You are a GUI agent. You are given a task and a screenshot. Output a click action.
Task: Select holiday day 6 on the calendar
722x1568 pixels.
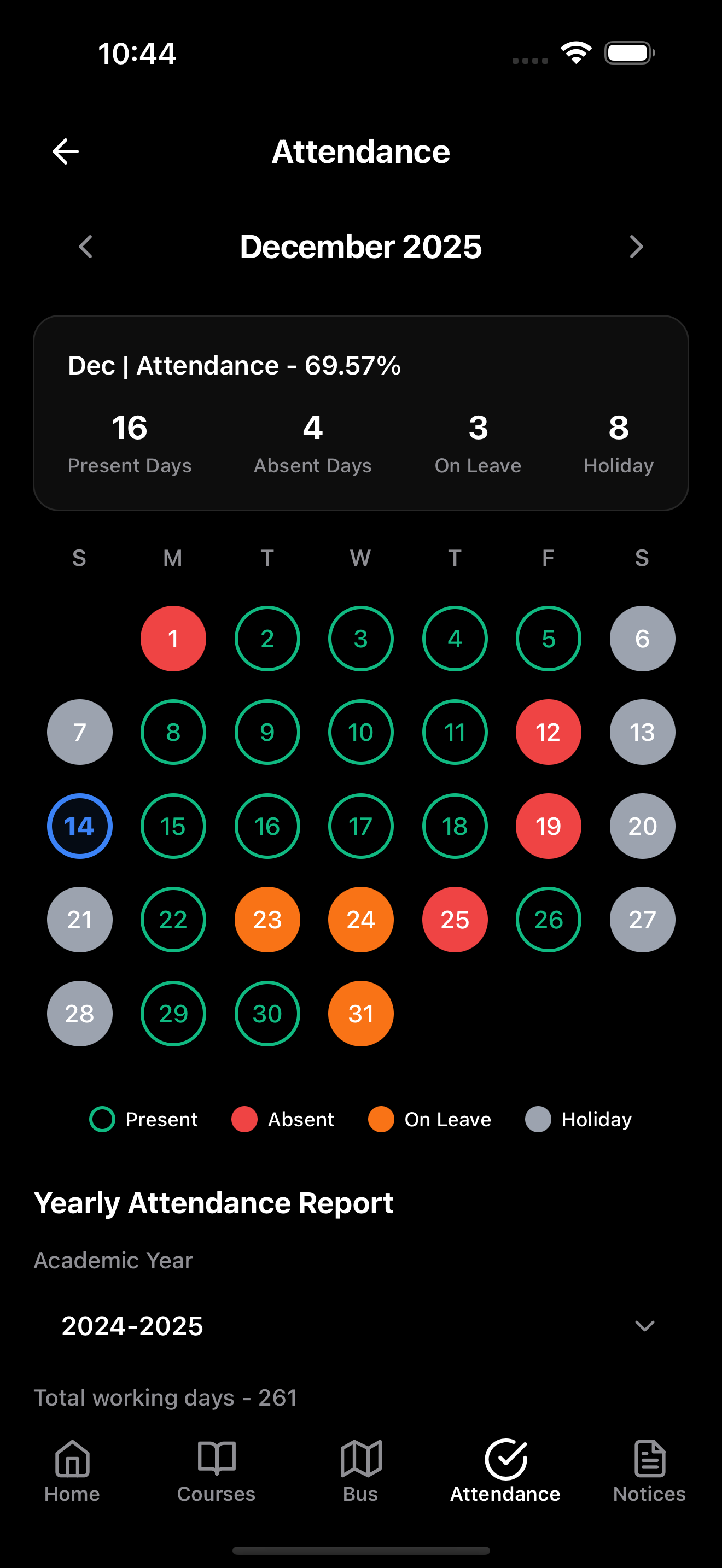(x=642, y=639)
